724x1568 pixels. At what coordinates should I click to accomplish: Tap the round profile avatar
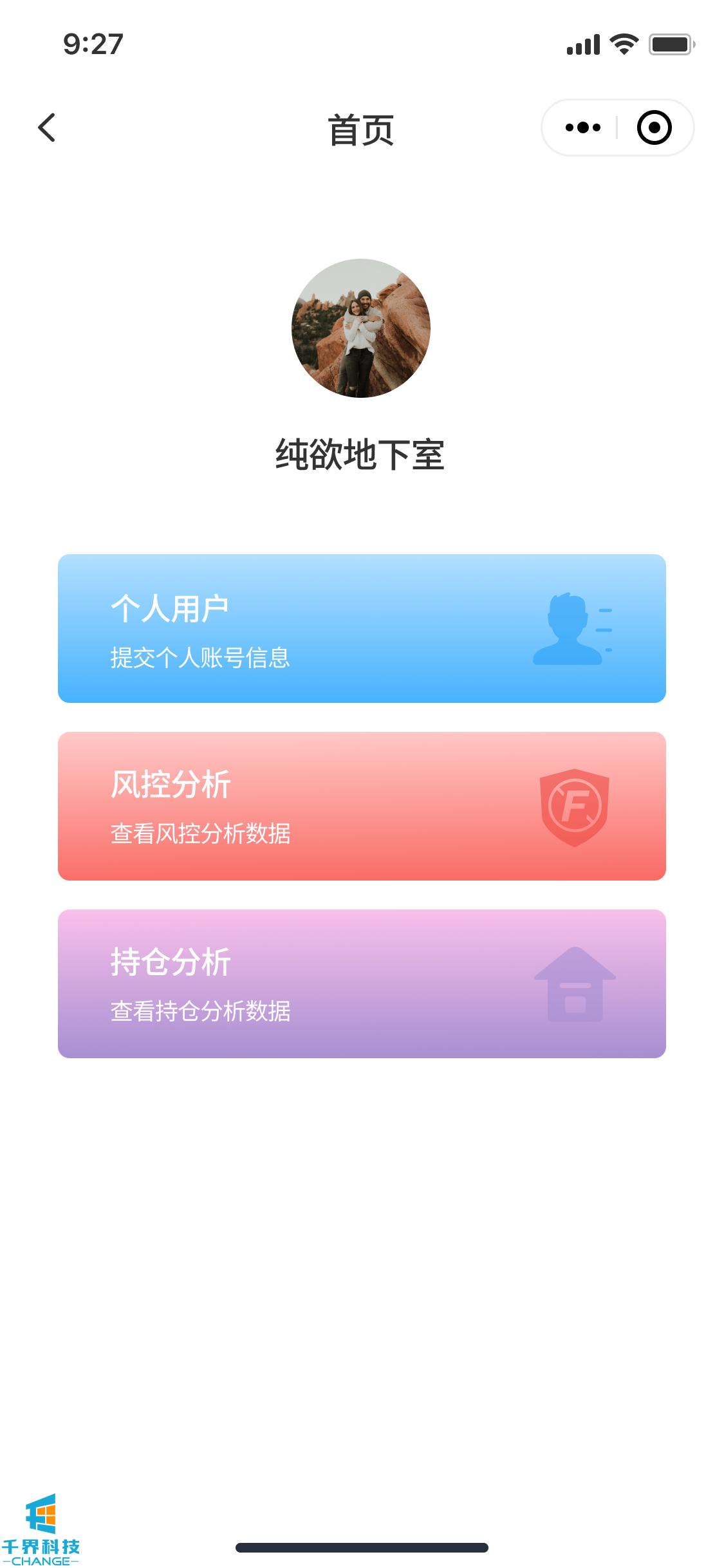click(361, 328)
